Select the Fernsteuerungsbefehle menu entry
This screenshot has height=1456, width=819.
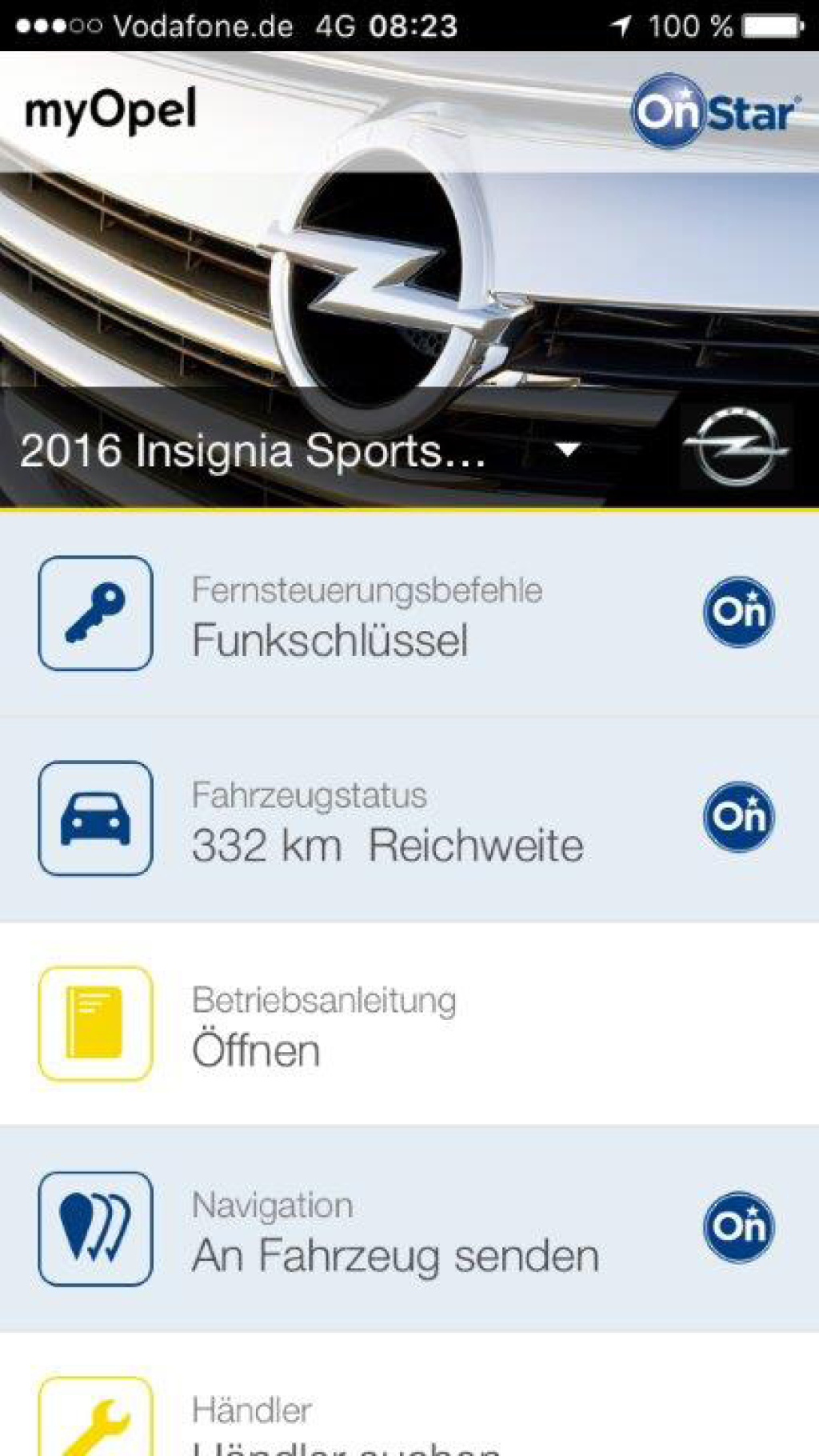click(368, 592)
